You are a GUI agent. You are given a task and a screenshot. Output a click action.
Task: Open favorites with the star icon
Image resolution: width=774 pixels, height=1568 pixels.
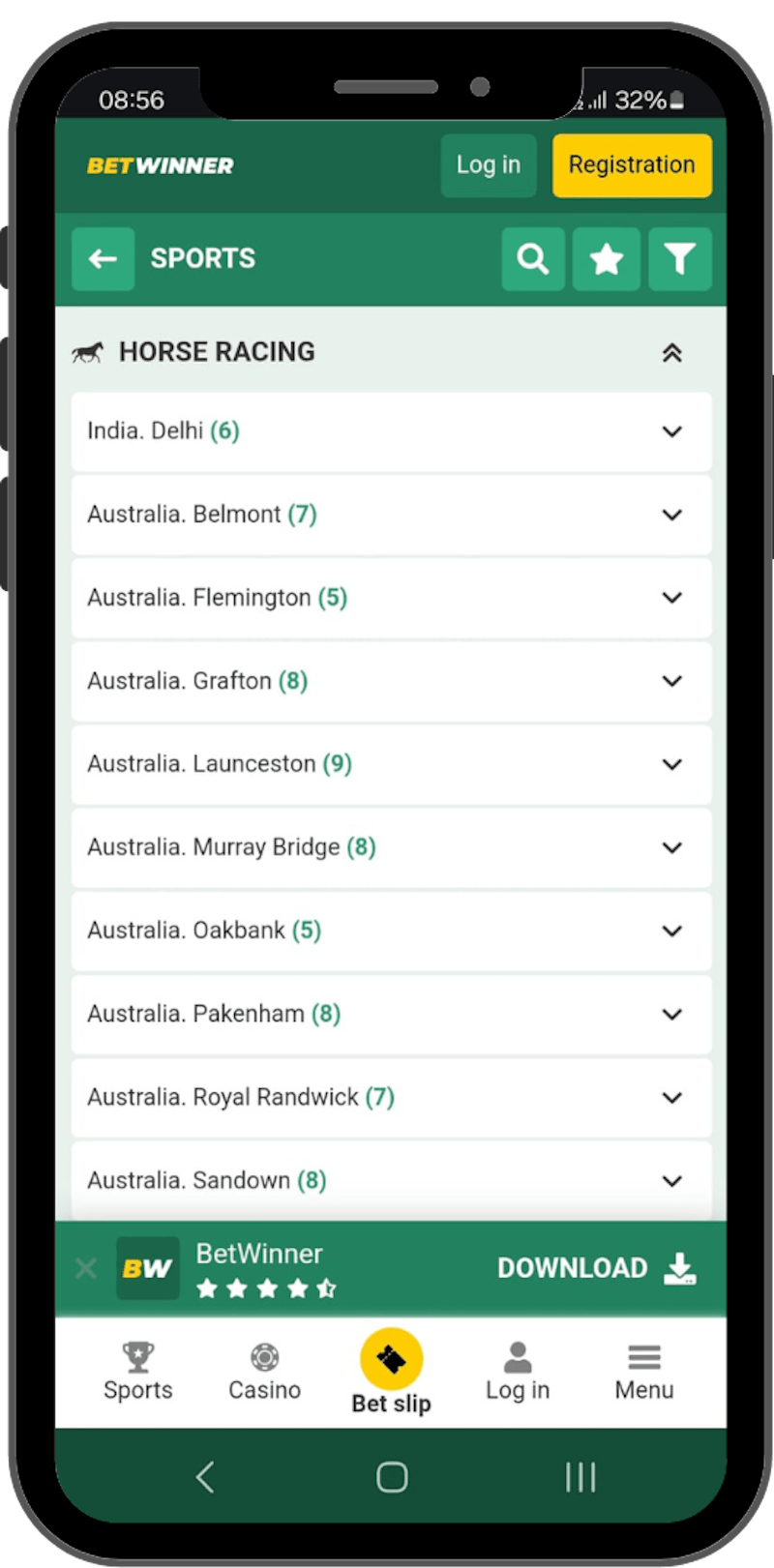pyautogui.click(x=607, y=259)
